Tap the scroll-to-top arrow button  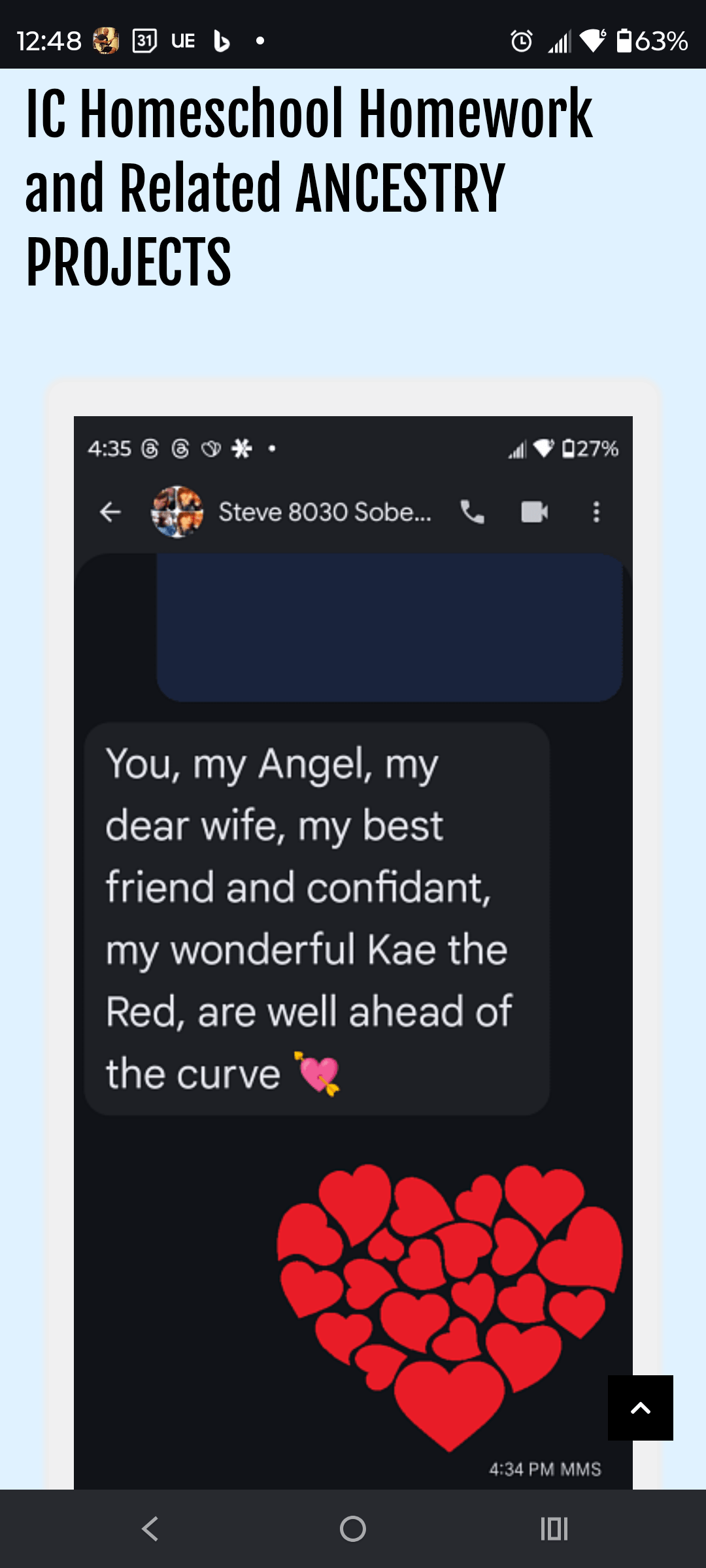click(x=640, y=1408)
